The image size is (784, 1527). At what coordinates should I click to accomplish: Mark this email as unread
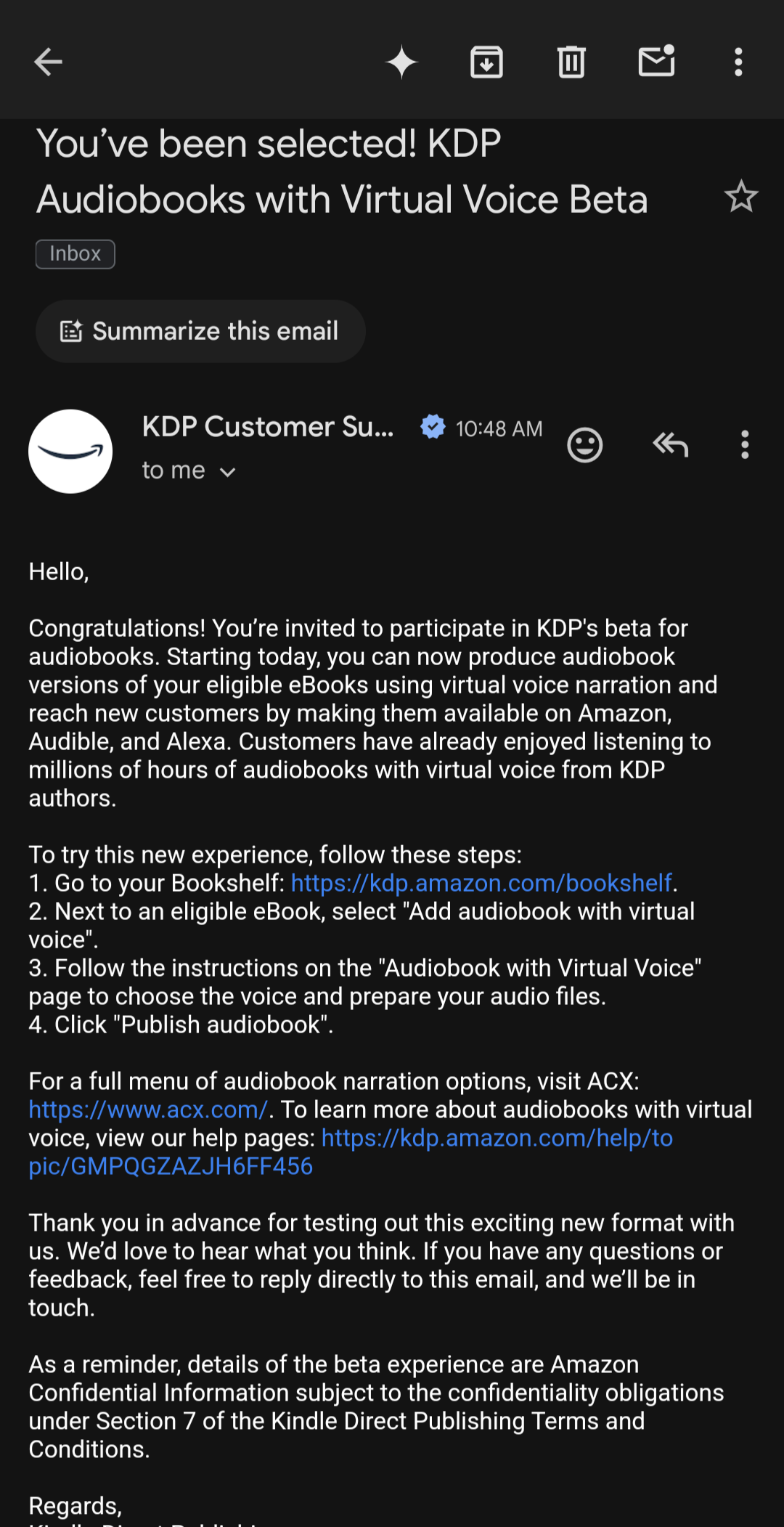(657, 61)
